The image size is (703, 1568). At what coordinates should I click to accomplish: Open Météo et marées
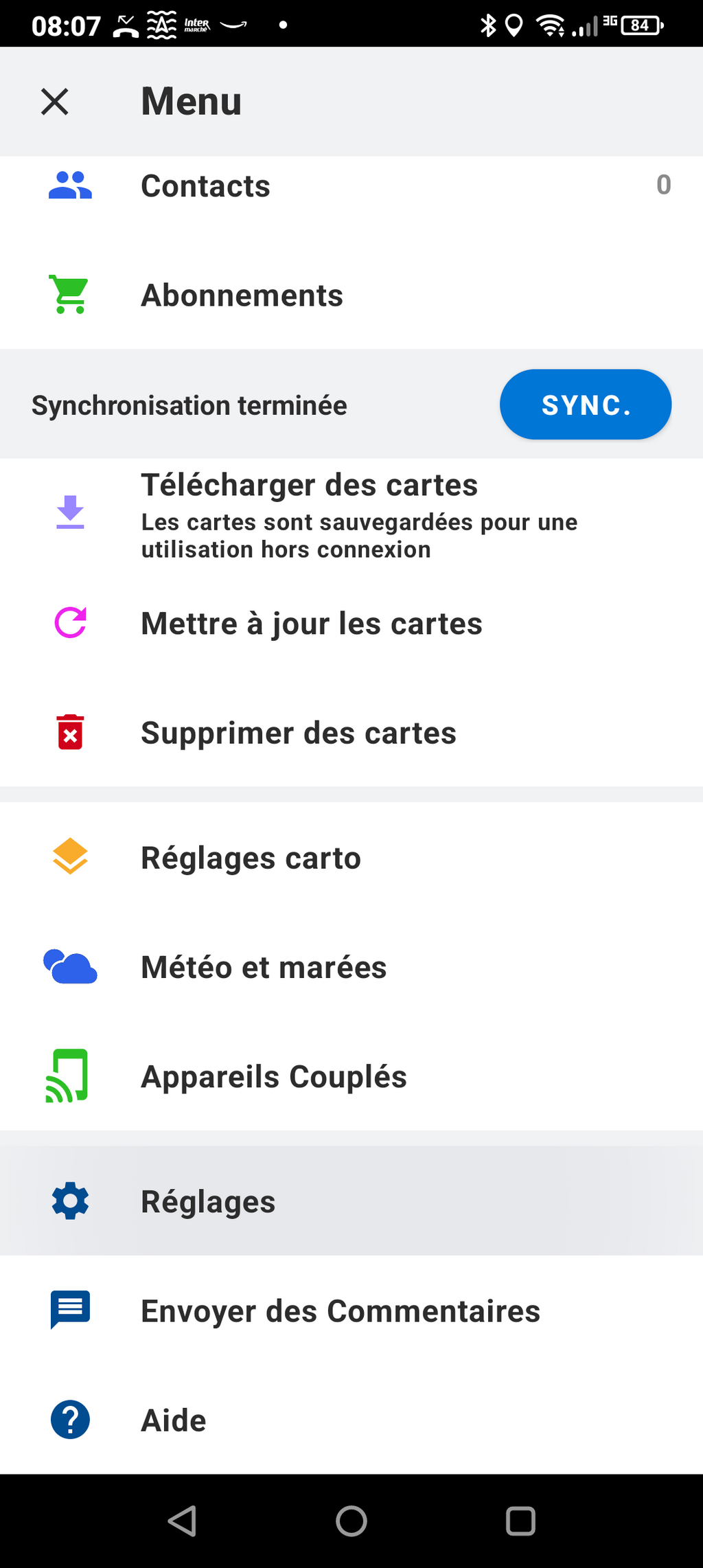pyautogui.click(x=351, y=966)
